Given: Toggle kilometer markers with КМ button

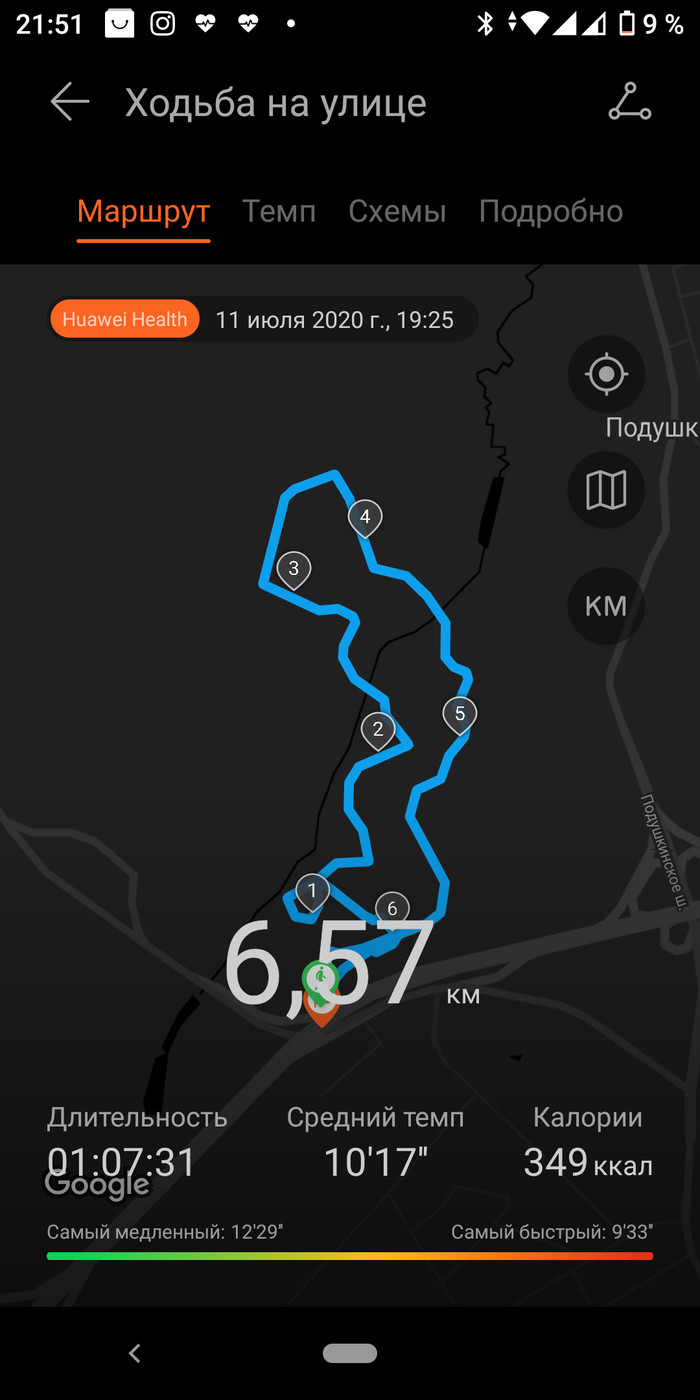Looking at the screenshot, I should (606, 606).
